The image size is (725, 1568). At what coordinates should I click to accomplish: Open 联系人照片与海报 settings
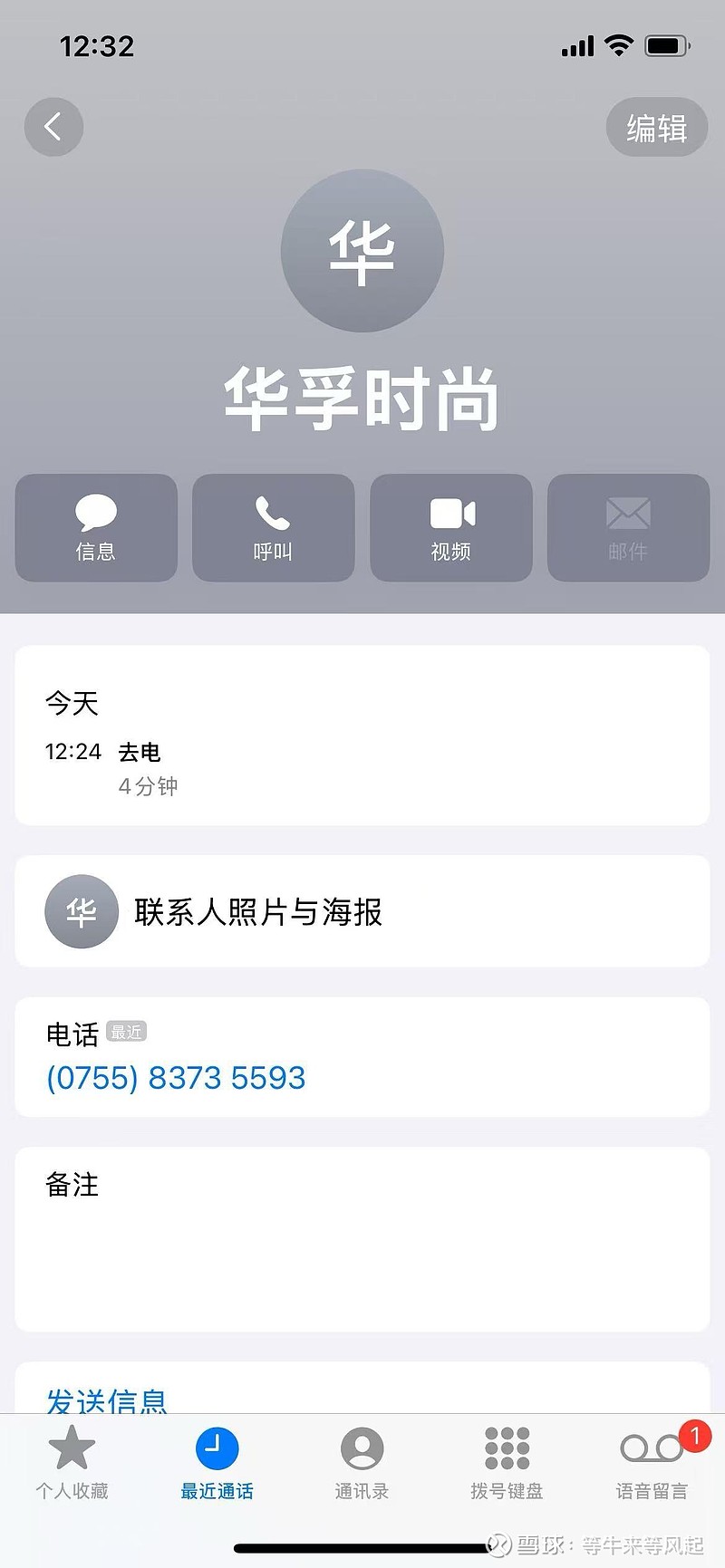pos(362,911)
